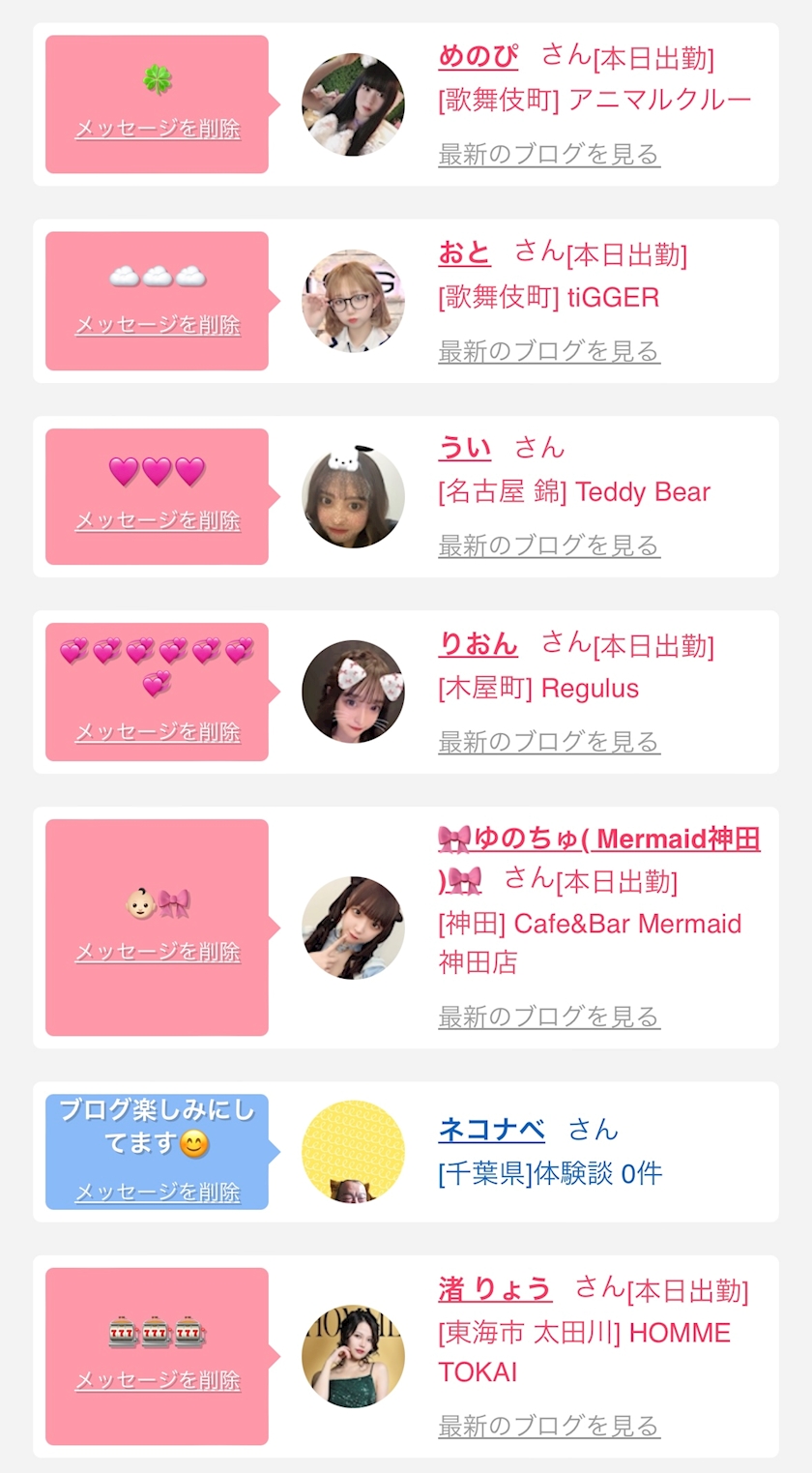View うい's latest blog
The width and height of the screenshot is (812, 1473).
pos(549,545)
